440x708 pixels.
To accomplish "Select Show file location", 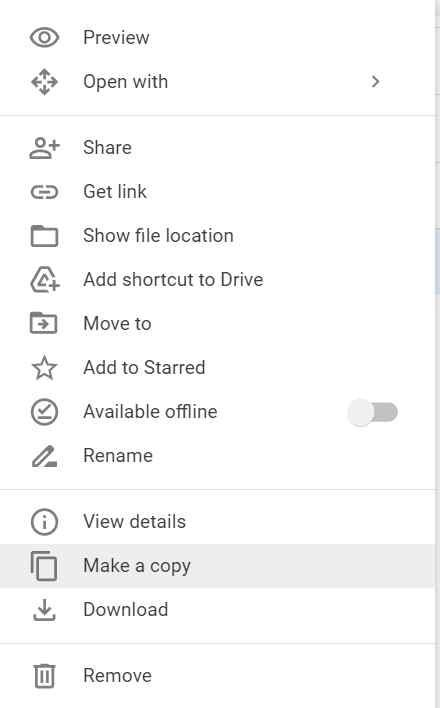I will pyautogui.click(x=217, y=236).
